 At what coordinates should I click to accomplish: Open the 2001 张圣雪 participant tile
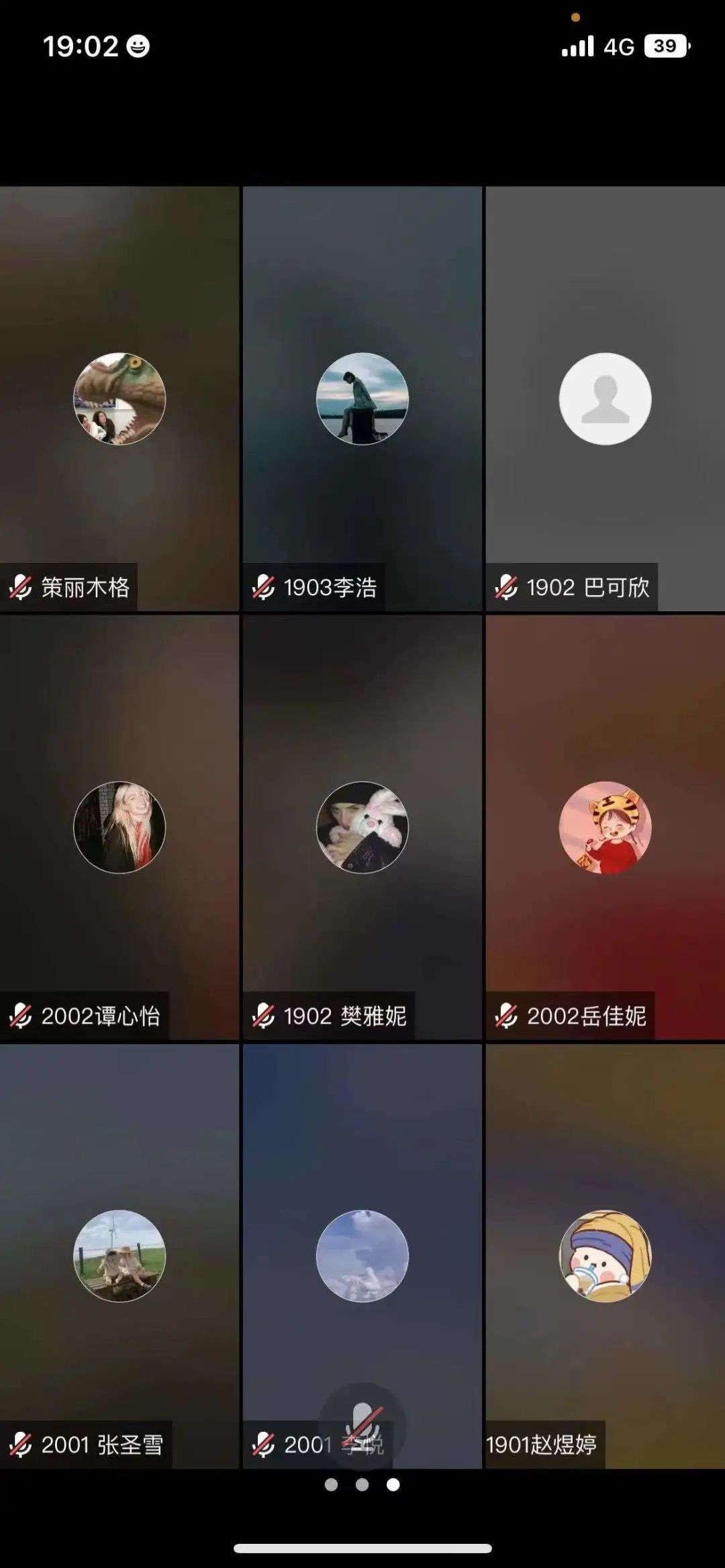coord(119,1256)
